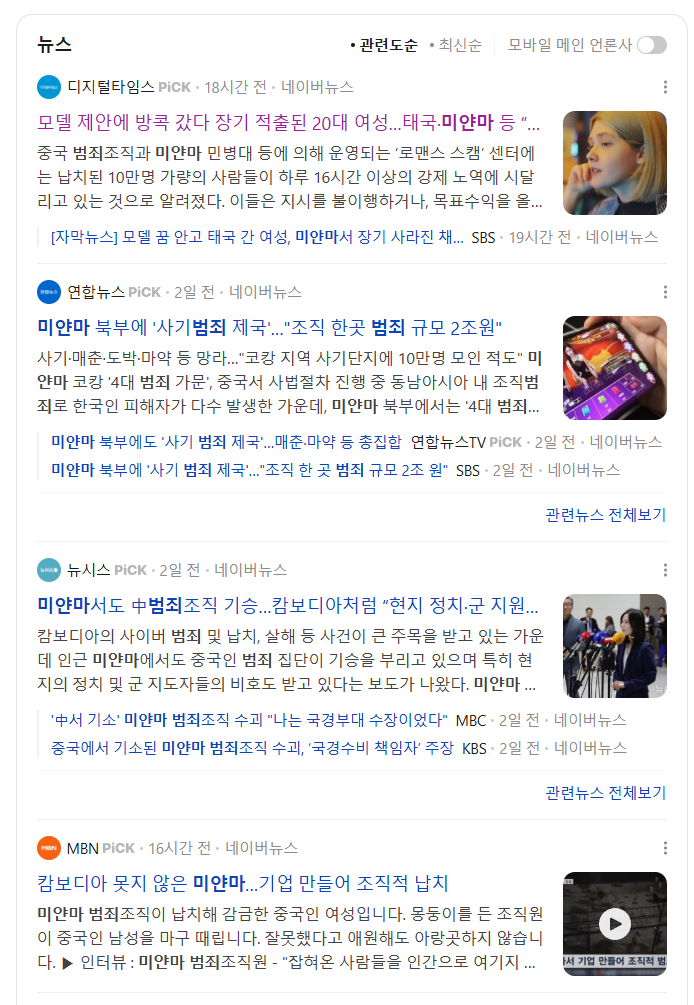
Task: Open the MBC related story '中서 기소'
Action: click(248, 719)
